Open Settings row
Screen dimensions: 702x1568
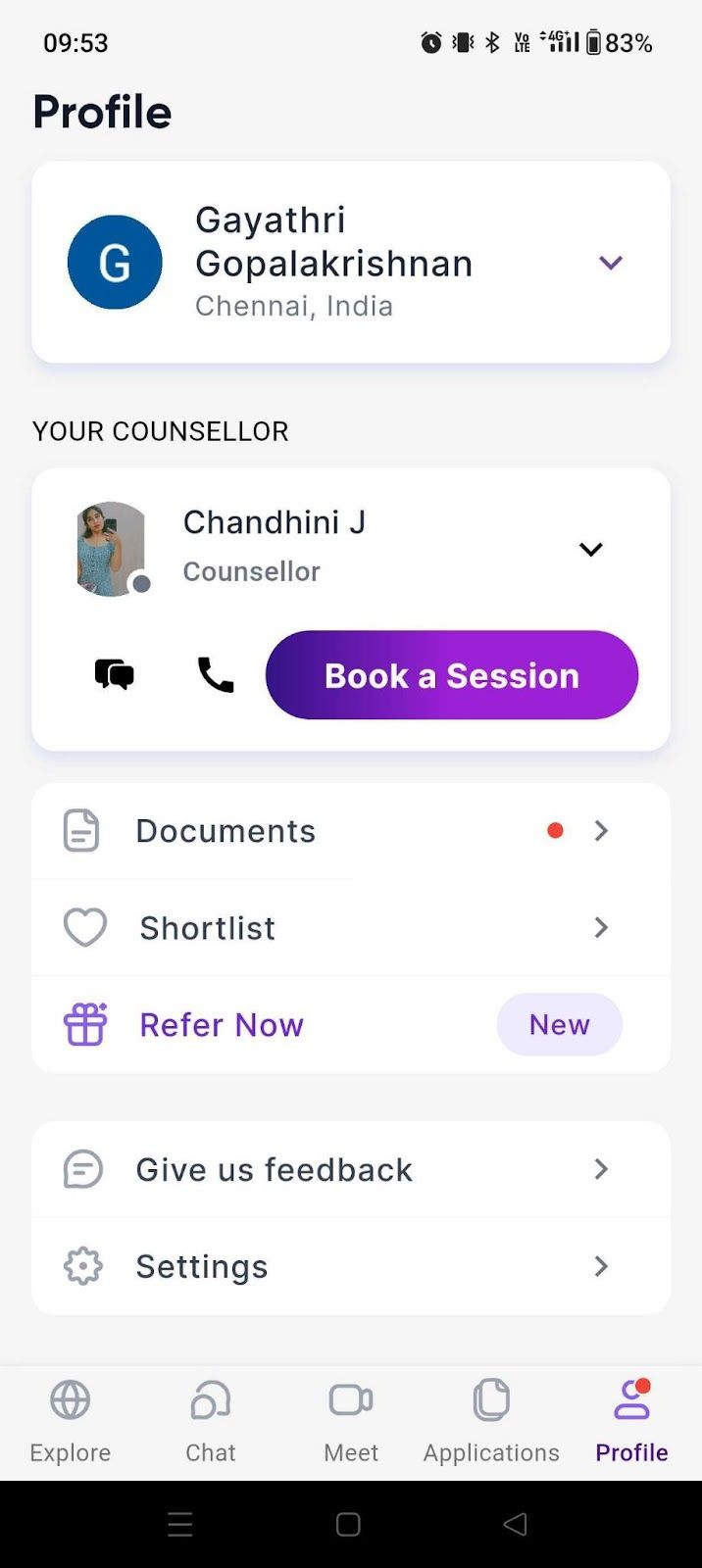(x=351, y=1266)
